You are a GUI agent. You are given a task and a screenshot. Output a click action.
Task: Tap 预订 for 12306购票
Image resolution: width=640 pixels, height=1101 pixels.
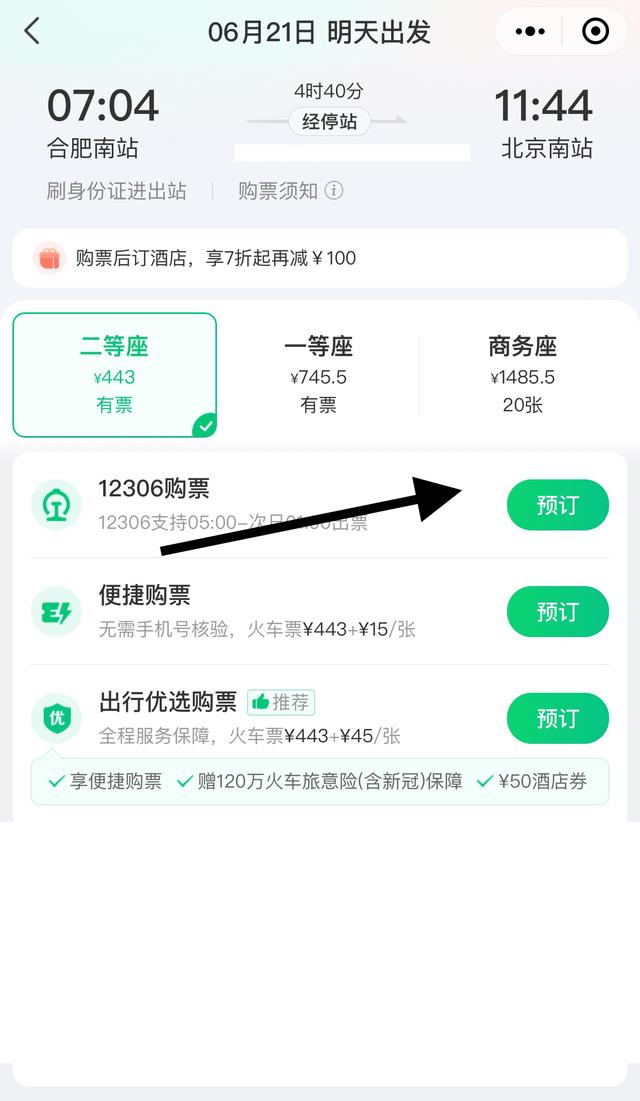(x=557, y=505)
